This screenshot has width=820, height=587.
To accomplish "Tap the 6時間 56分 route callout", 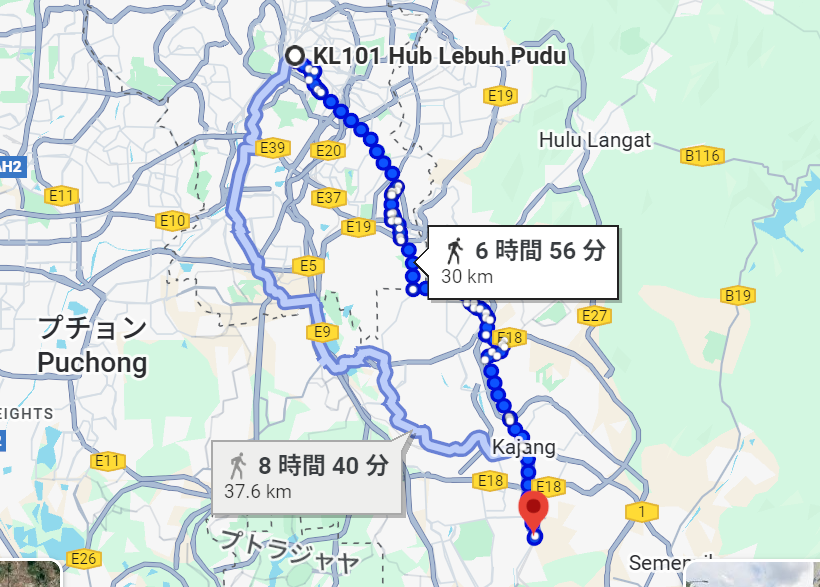I will click(x=522, y=261).
